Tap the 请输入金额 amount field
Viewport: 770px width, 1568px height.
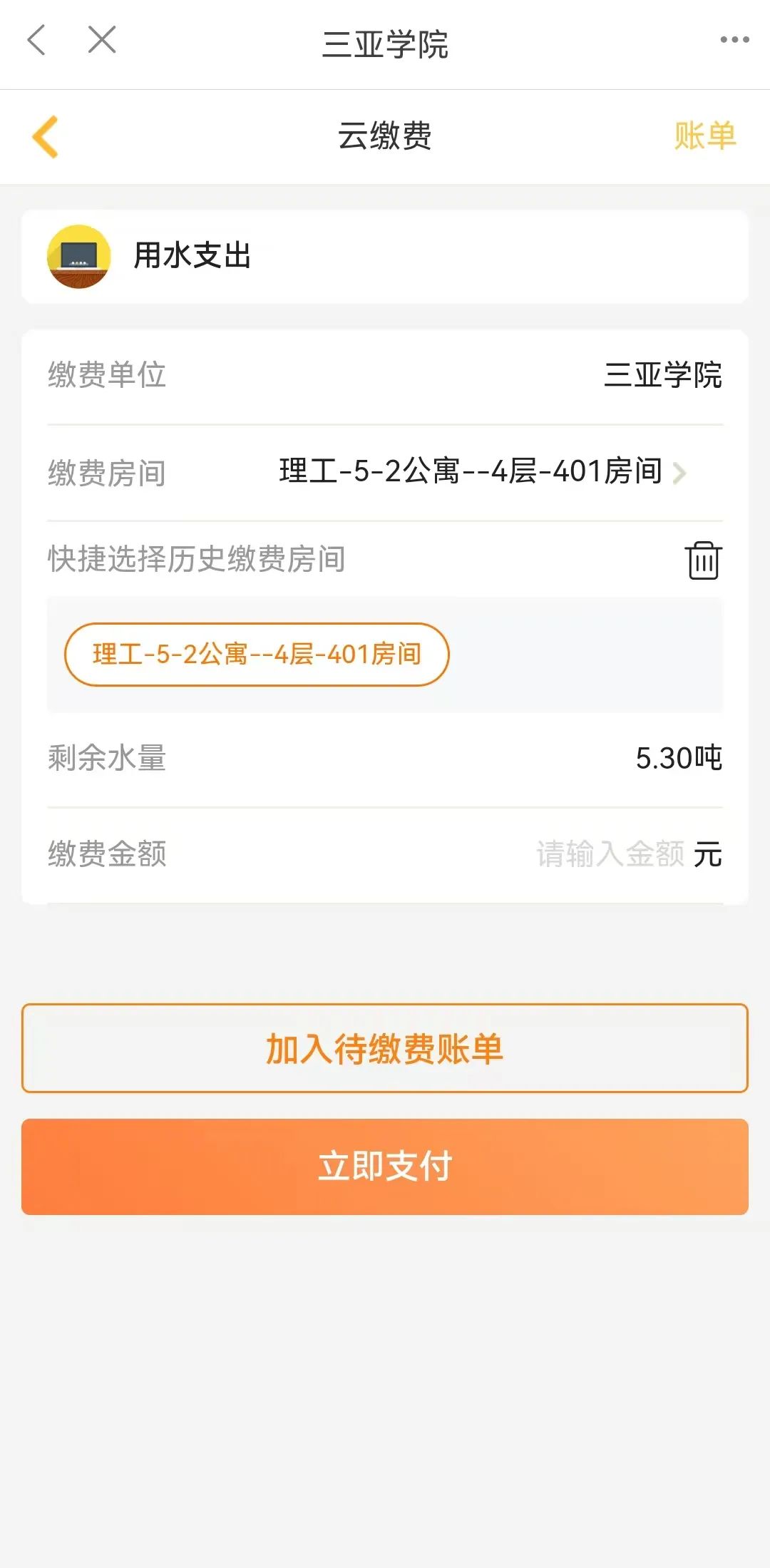pos(610,855)
